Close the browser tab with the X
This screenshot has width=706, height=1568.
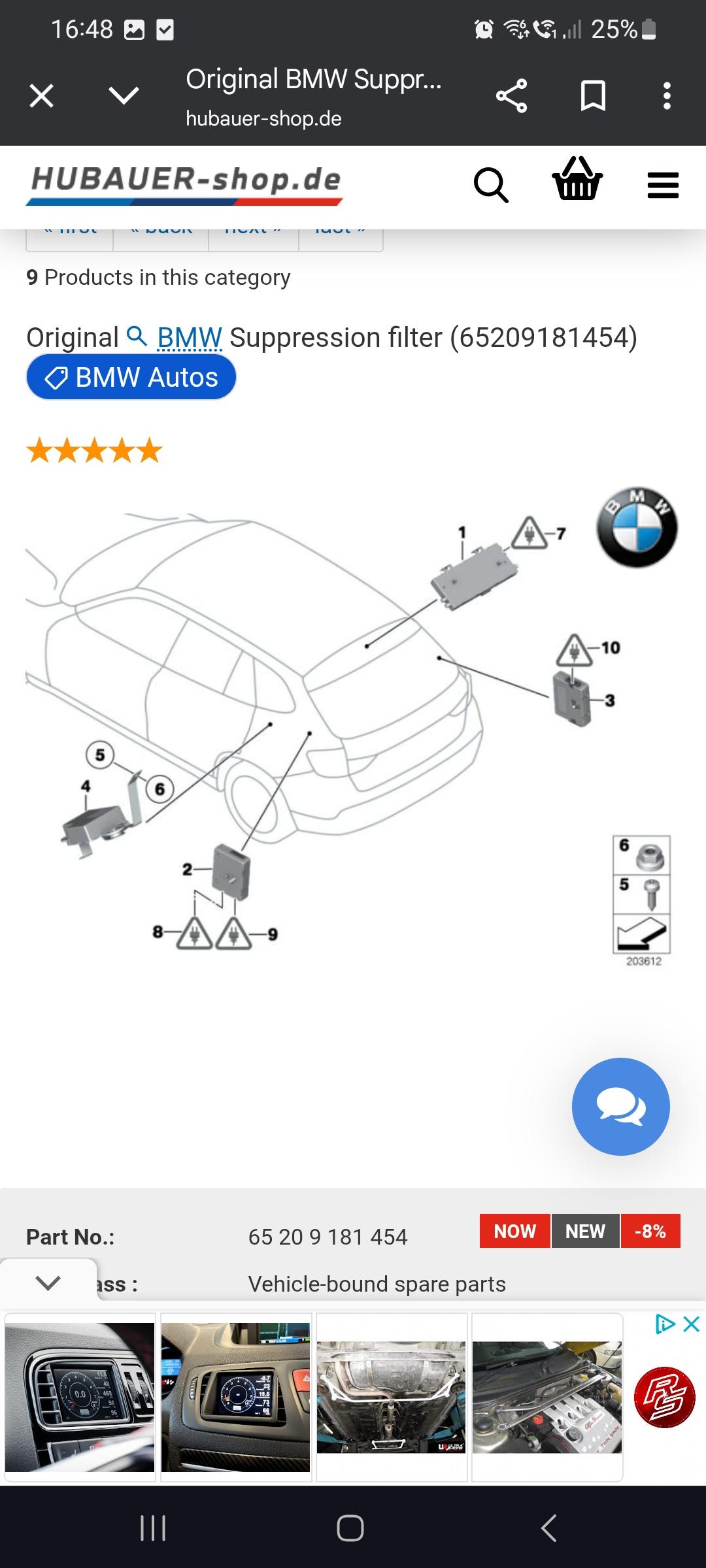coord(41,96)
